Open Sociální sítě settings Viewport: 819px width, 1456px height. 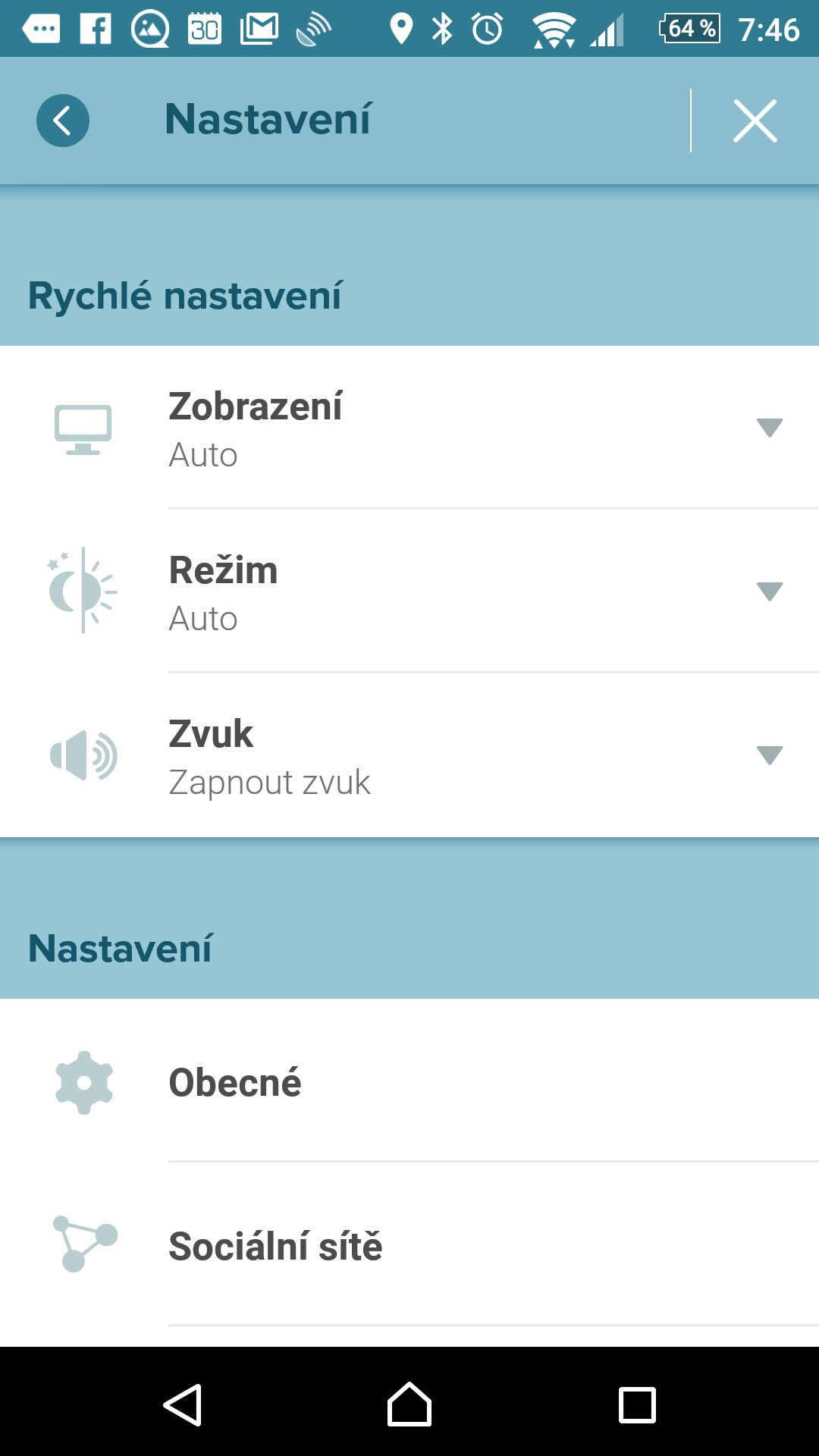point(409,1245)
